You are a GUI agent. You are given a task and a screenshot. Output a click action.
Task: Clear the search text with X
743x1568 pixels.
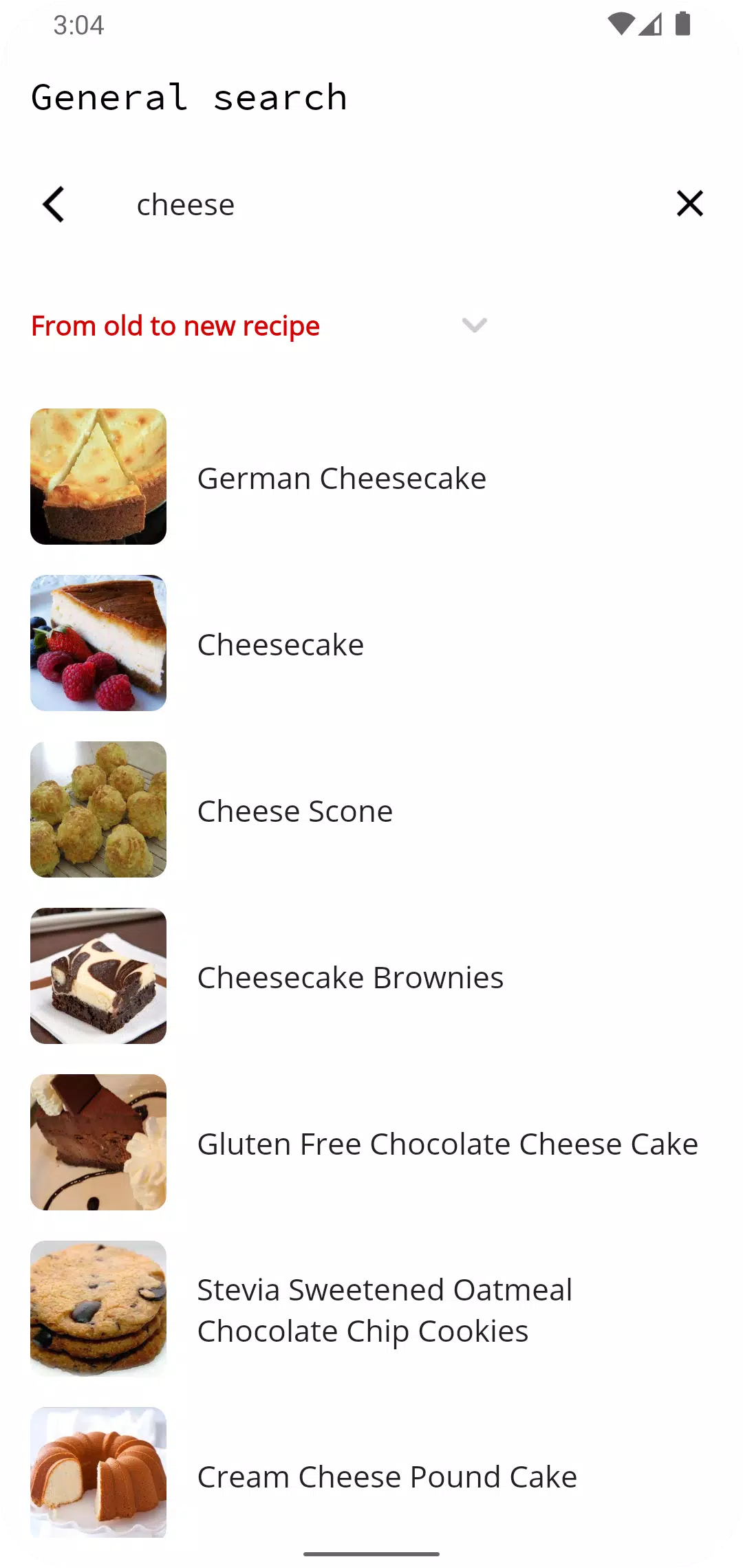(x=689, y=204)
